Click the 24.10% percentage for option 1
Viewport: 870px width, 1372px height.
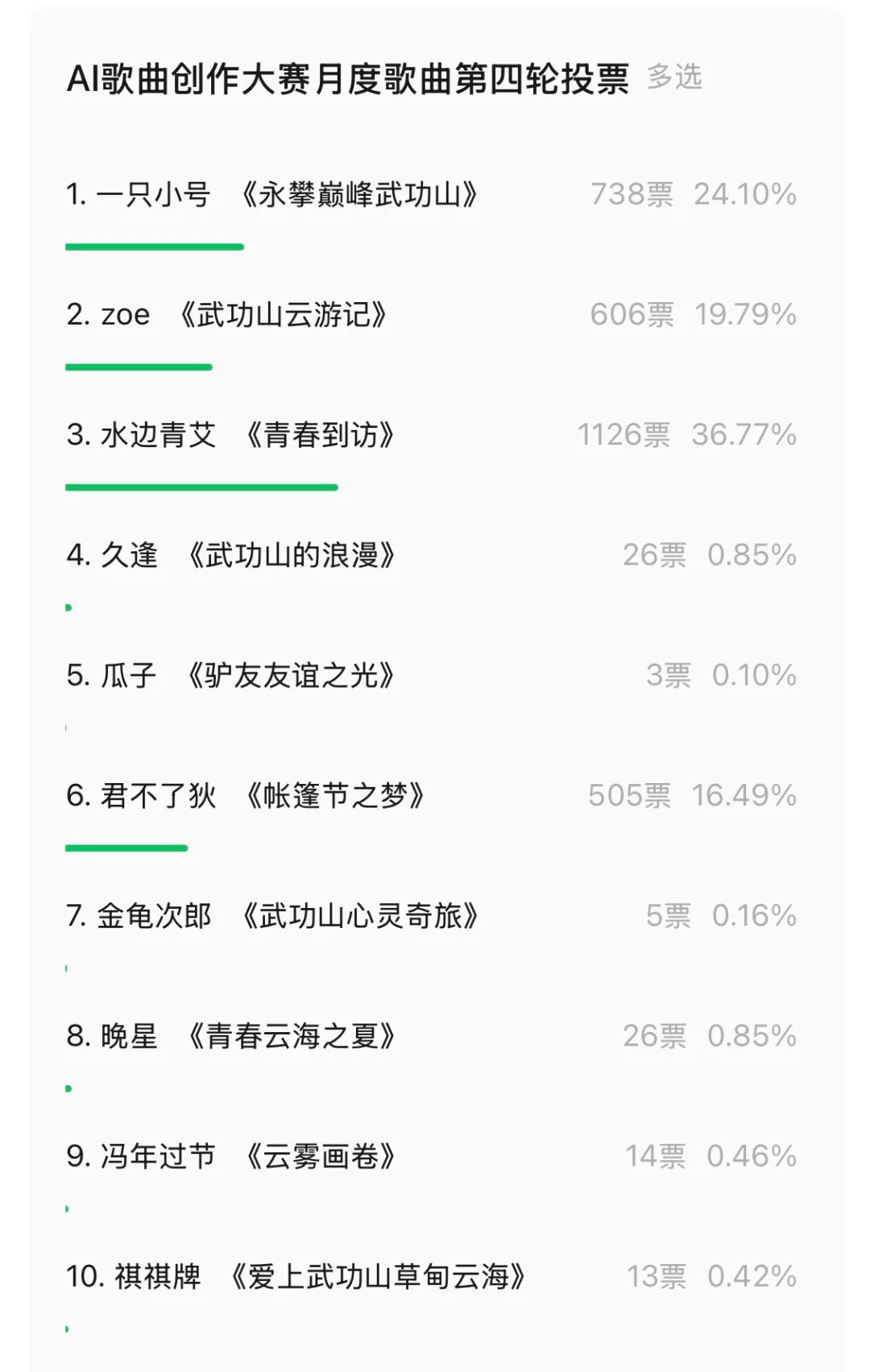tap(745, 193)
